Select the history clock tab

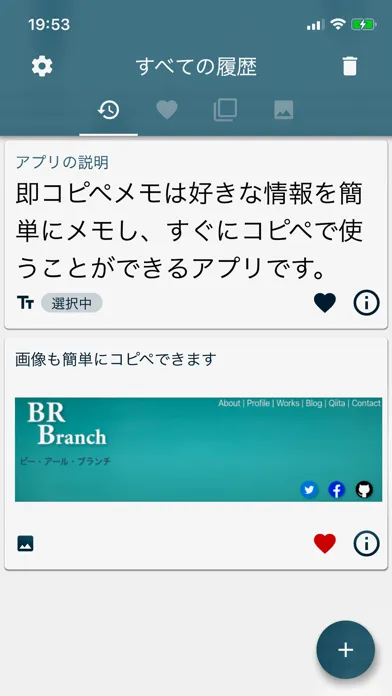tap(109, 110)
